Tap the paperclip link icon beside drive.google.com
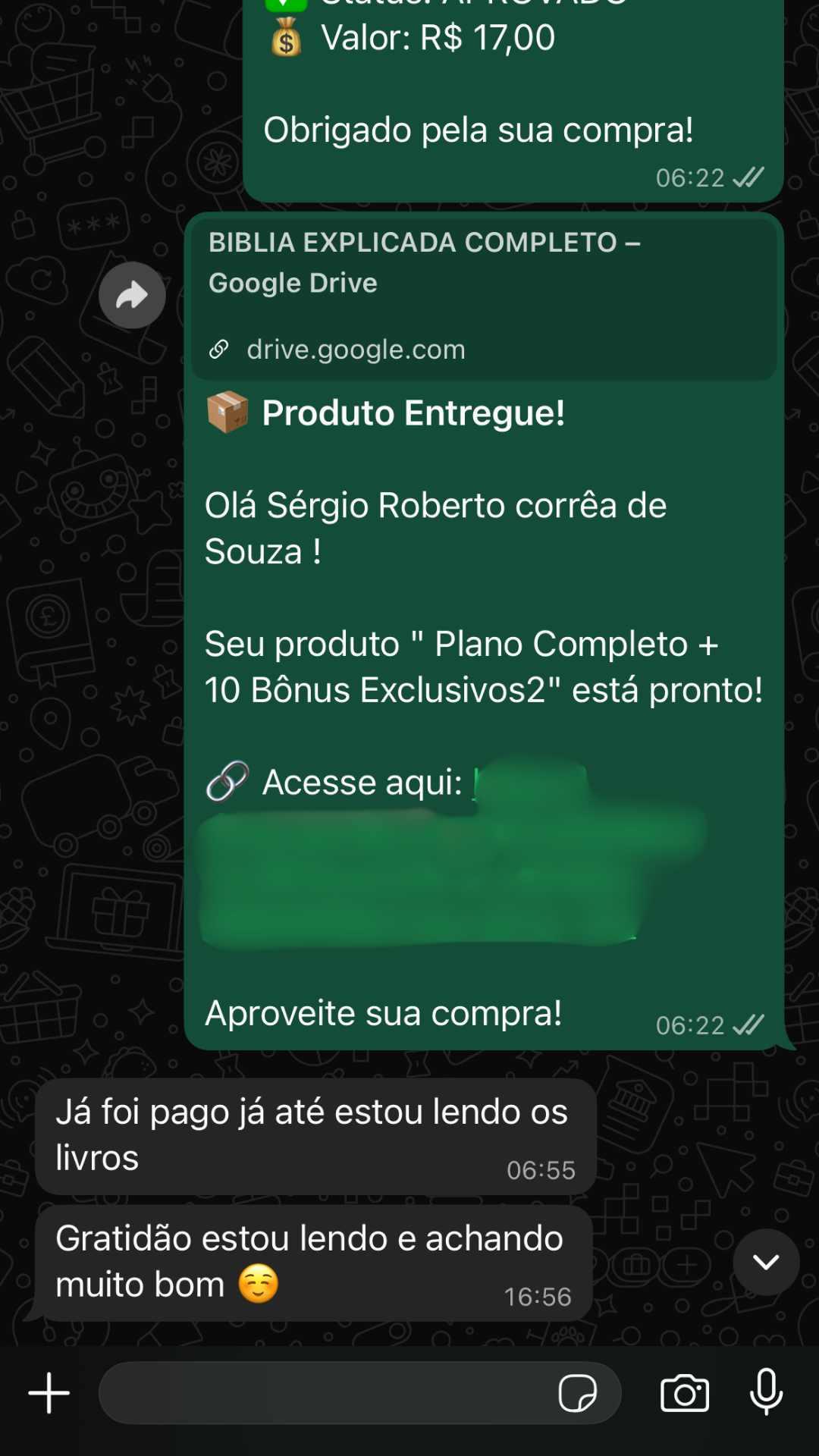Image resolution: width=819 pixels, height=1456 pixels. click(x=219, y=349)
